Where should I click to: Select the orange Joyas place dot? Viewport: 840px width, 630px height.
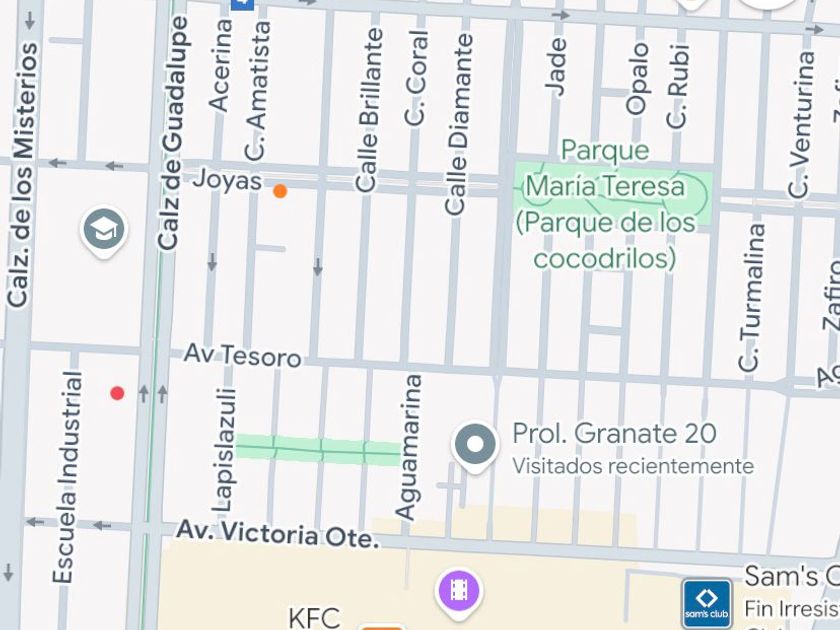280,191
